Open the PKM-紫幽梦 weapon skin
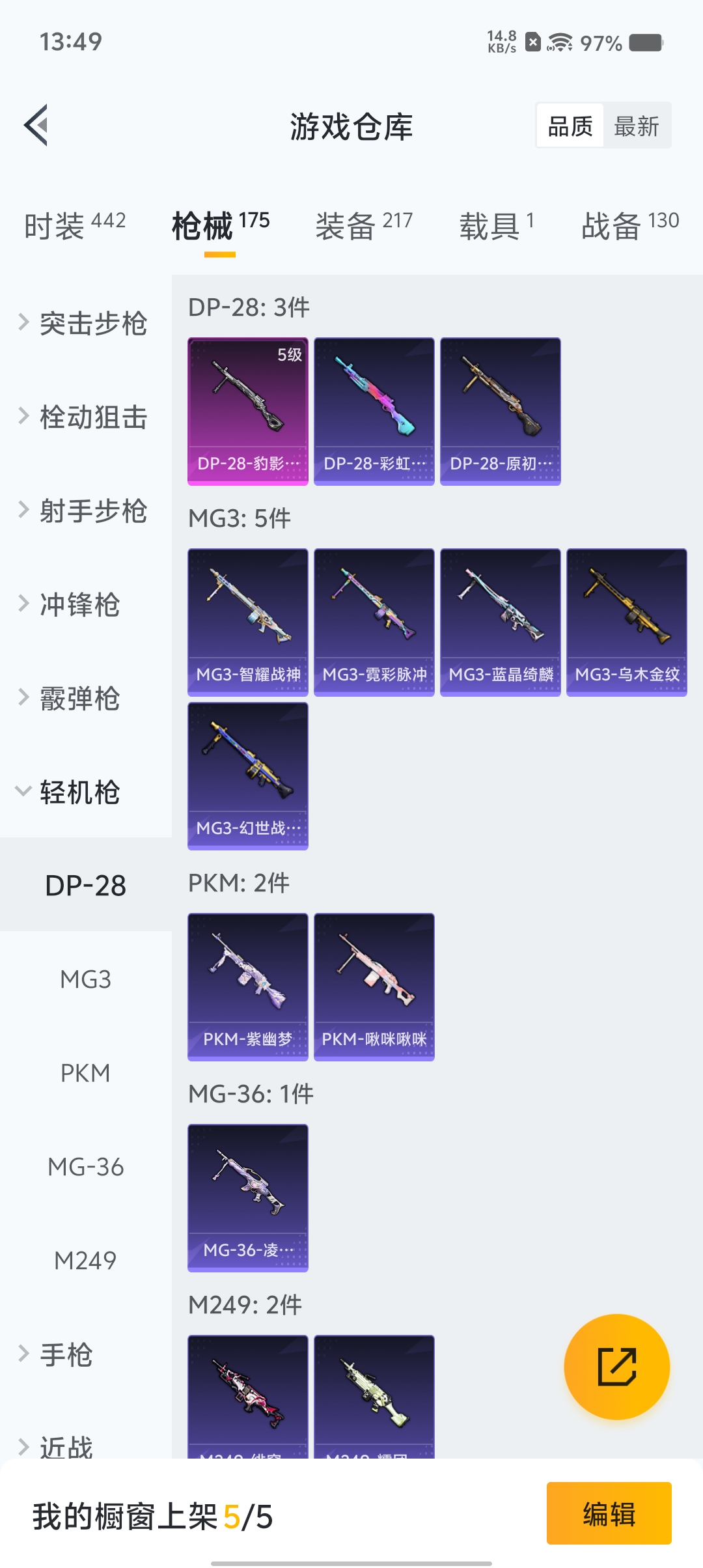This screenshot has width=703, height=1568. (247, 985)
